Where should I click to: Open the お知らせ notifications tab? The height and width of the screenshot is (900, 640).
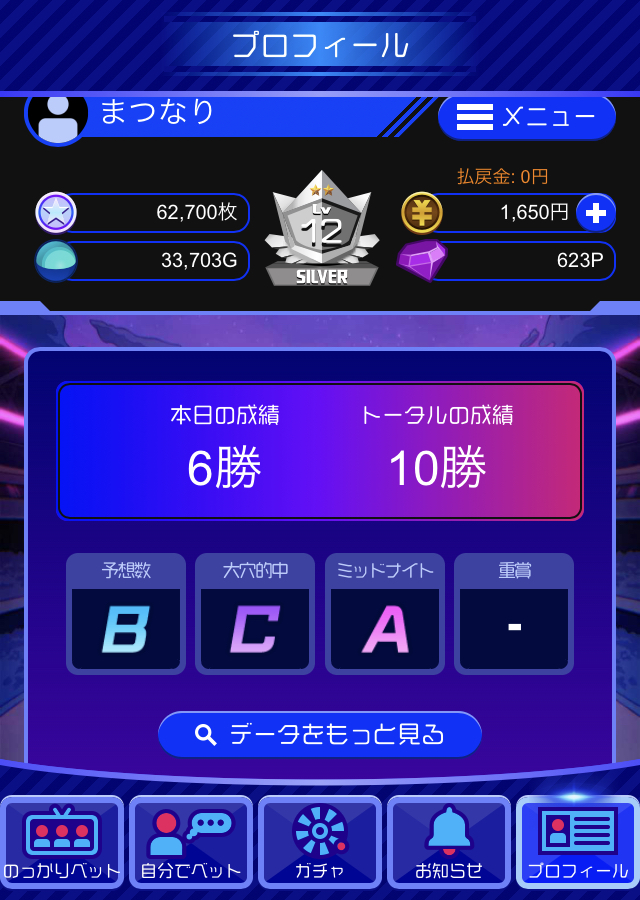coord(449,841)
